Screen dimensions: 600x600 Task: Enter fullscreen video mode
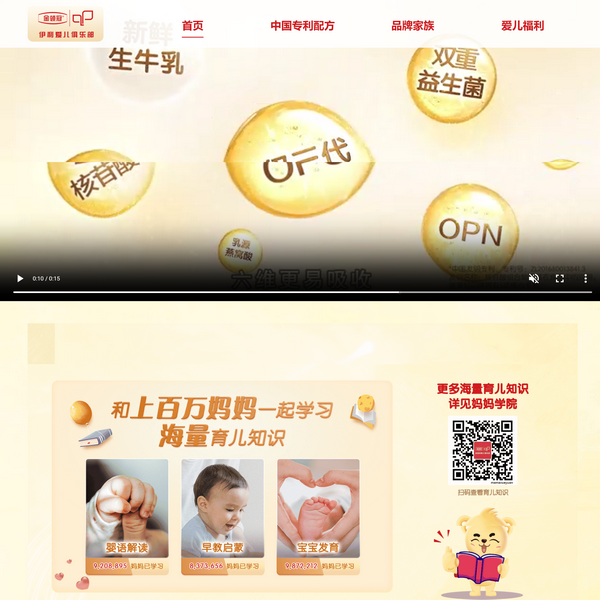[560, 278]
